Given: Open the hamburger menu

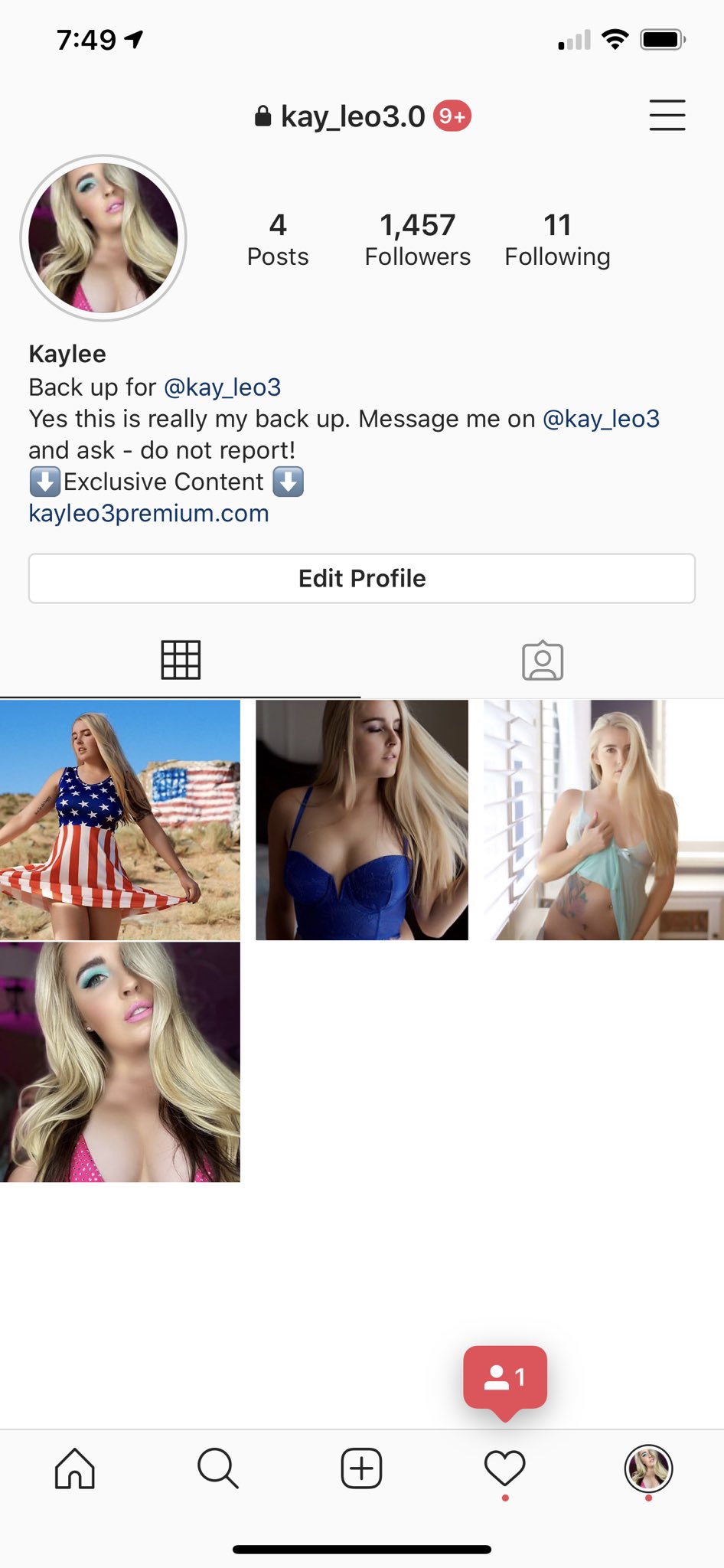Looking at the screenshot, I should tap(667, 116).
